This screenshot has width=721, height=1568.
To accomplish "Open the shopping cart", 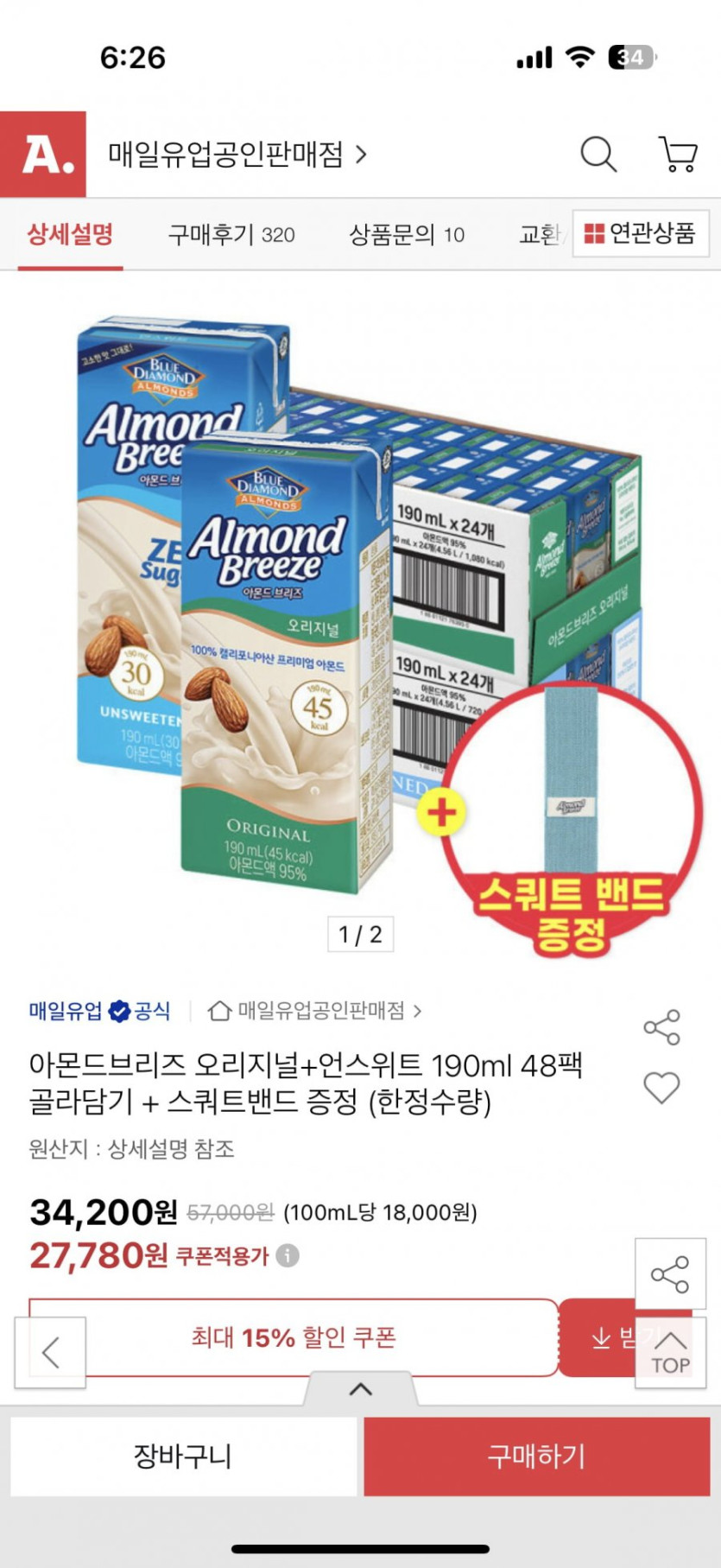I will tap(678, 155).
